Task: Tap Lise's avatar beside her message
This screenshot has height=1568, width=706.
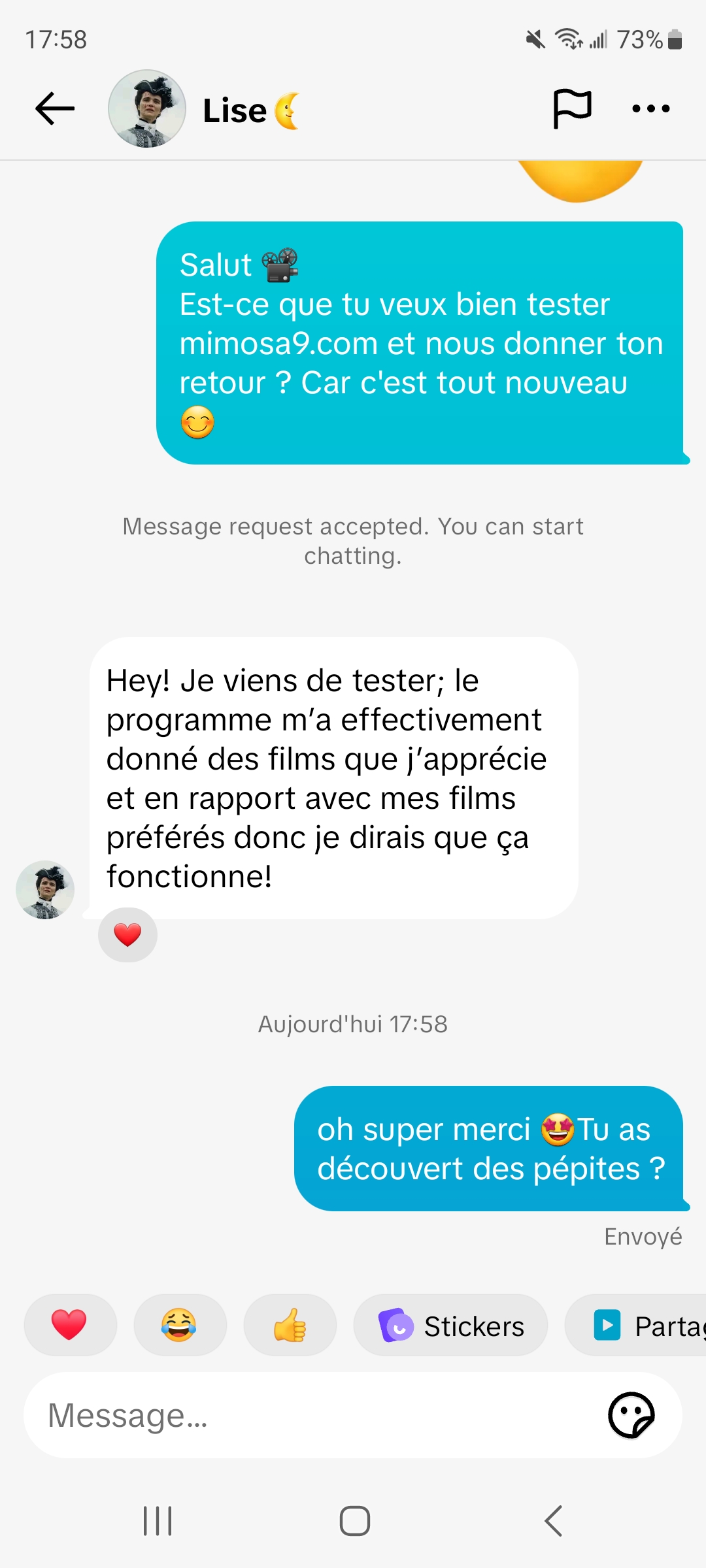Action: coord(45,890)
